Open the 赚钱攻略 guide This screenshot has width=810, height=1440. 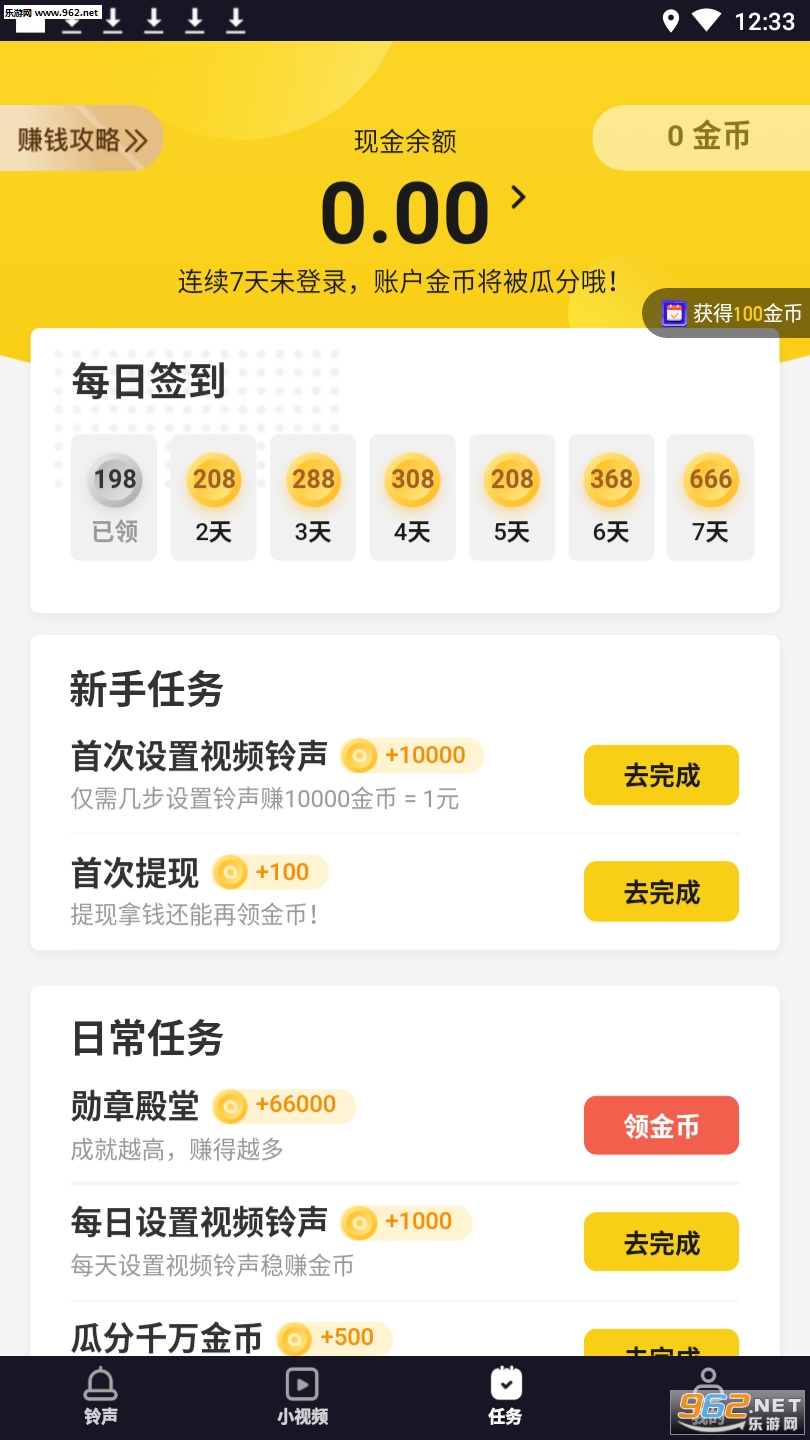[x=80, y=139]
